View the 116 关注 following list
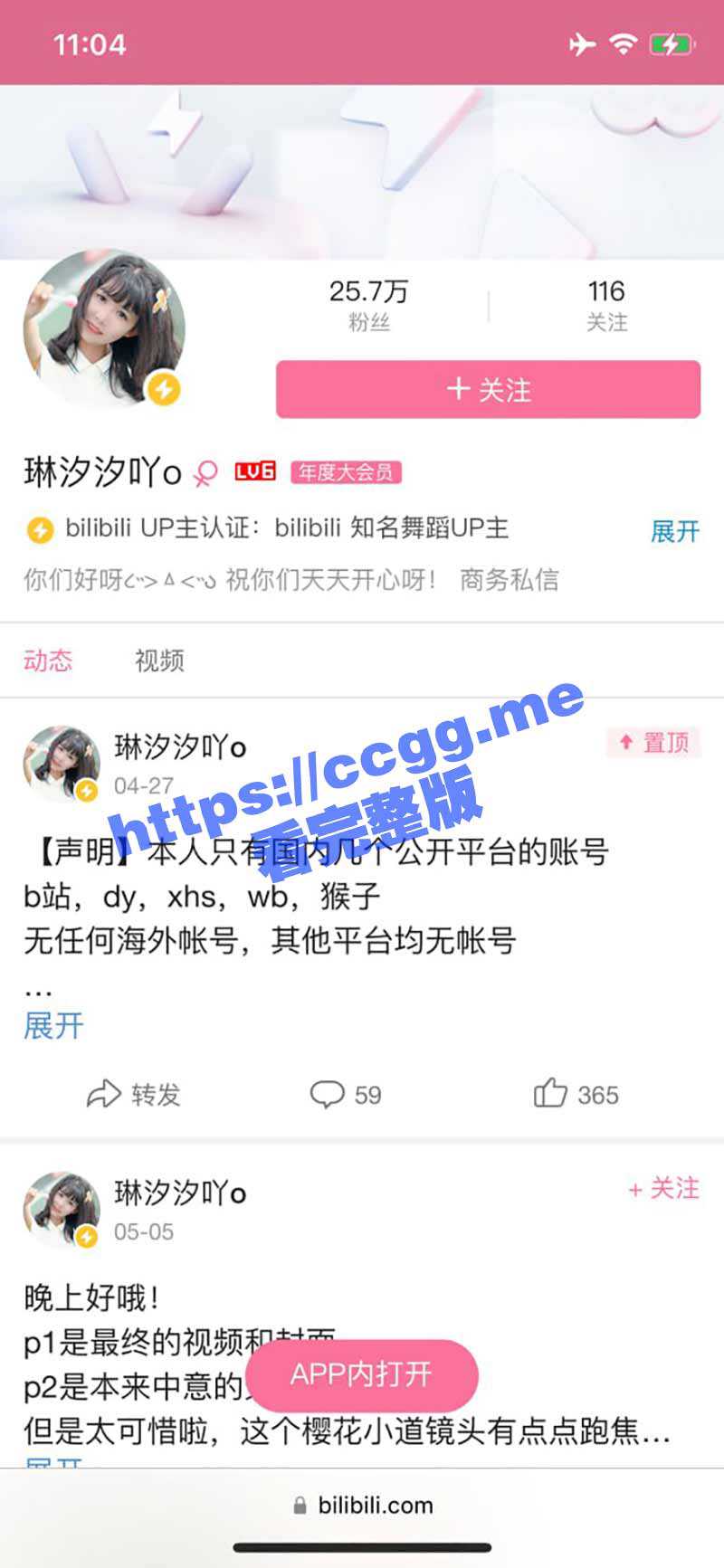Viewport: 724px width, 1568px height. pyautogui.click(x=605, y=305)
